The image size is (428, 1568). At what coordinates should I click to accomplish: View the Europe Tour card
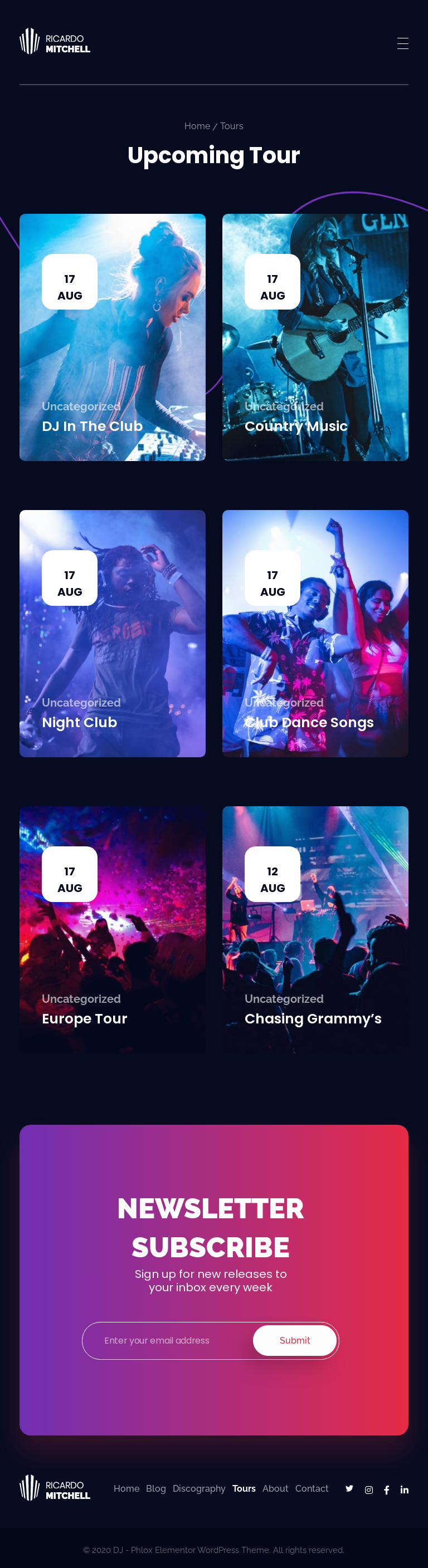coord(85,1018)
